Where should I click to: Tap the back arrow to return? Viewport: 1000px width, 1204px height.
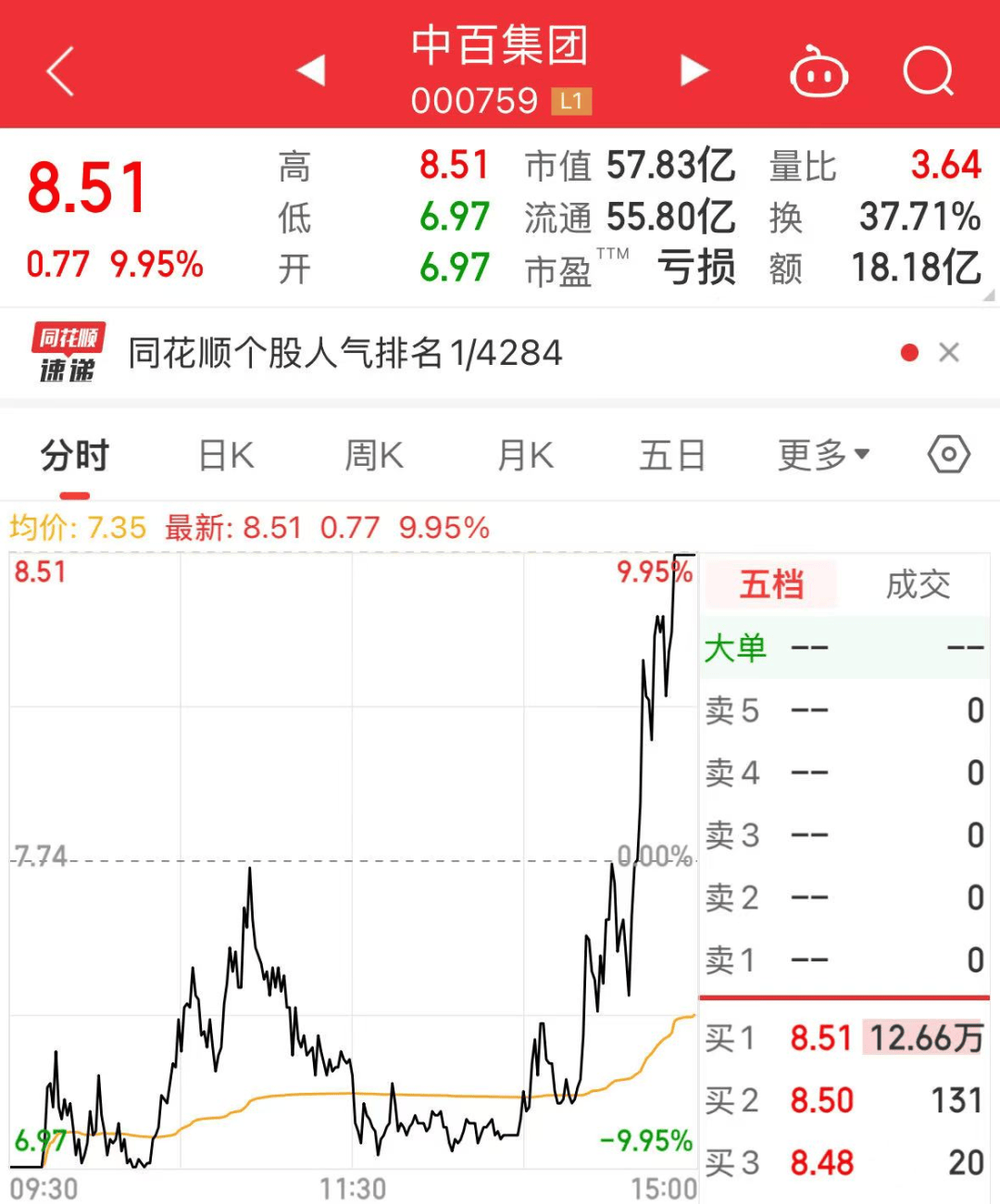[58, 70]
